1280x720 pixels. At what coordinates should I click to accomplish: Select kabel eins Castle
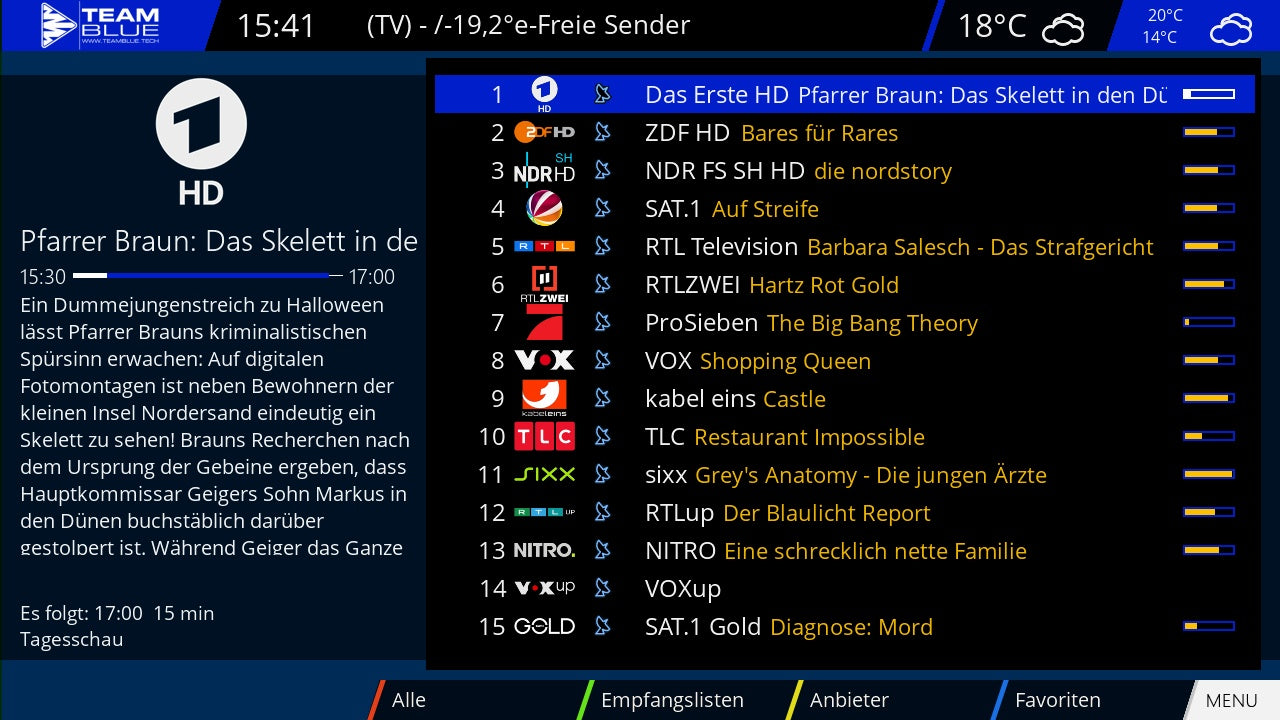coord(735,399)
